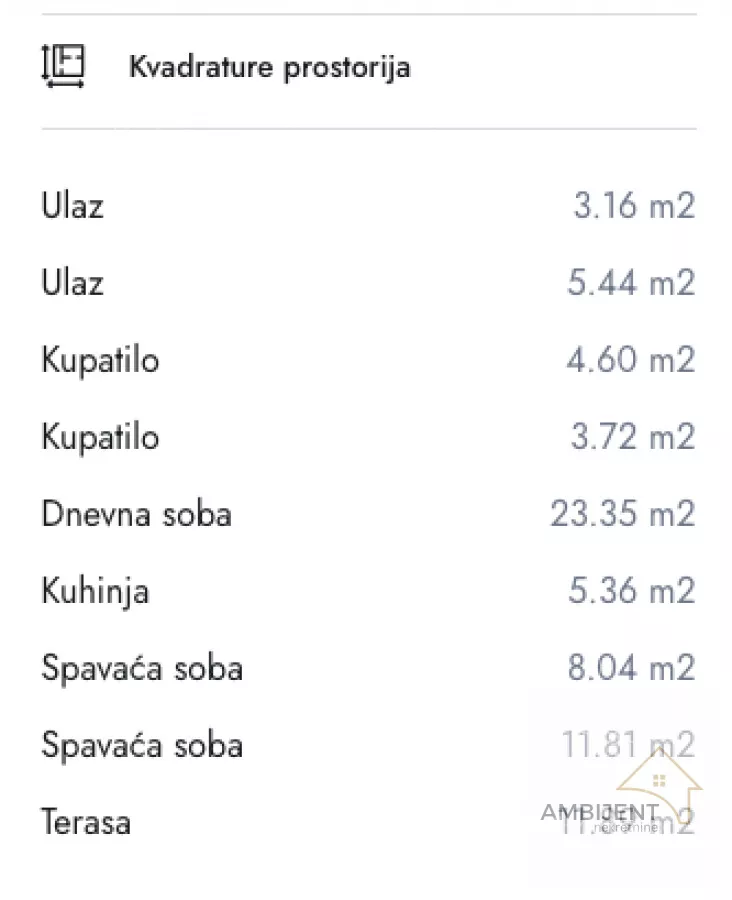Screen dimensions: 732x900
Task: Select the '23.35 m2' Dnevna soba value
Action: [620, 514]
